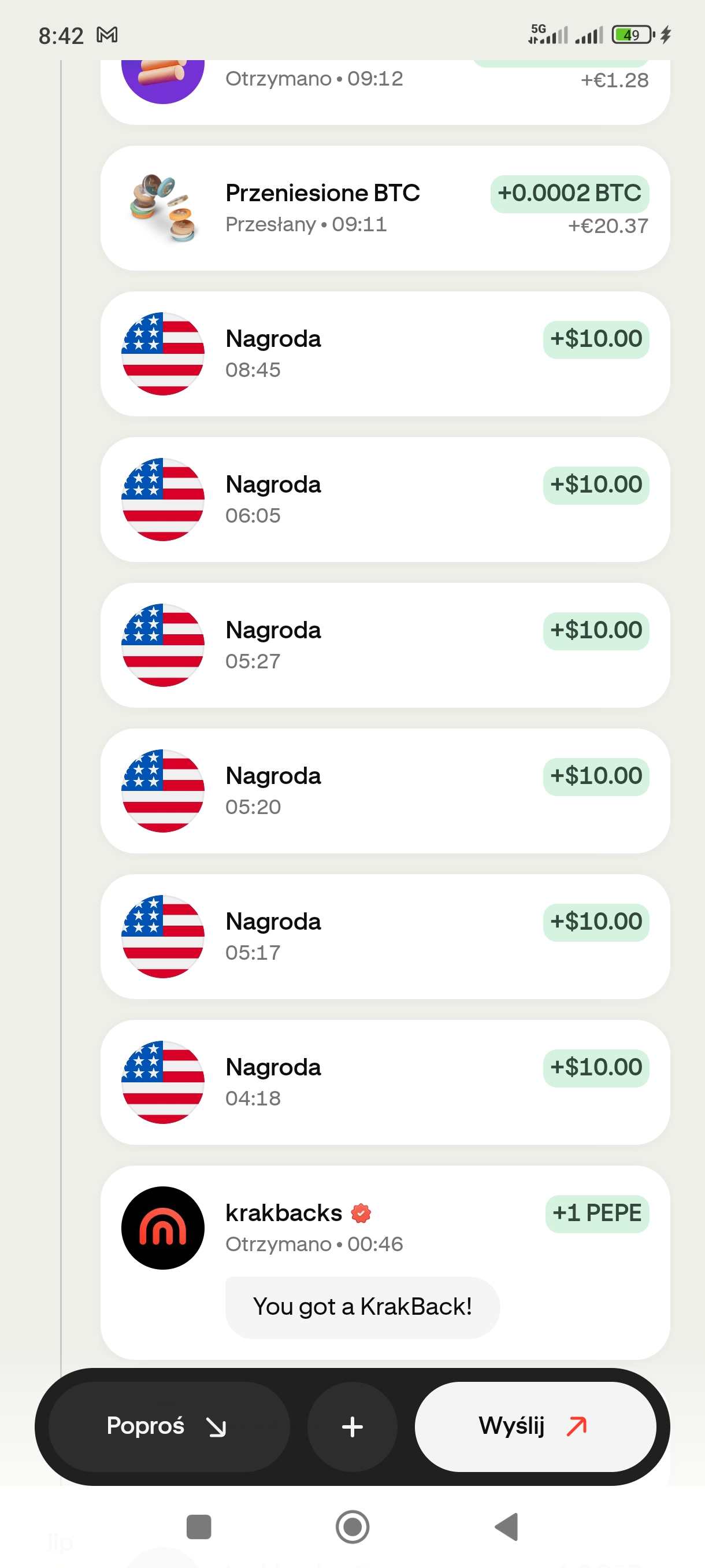The width and height of the screenshot is (705, 1568).
Task: Go back with the system back button
Action: pyautogui.click(x=506, y=1526)
